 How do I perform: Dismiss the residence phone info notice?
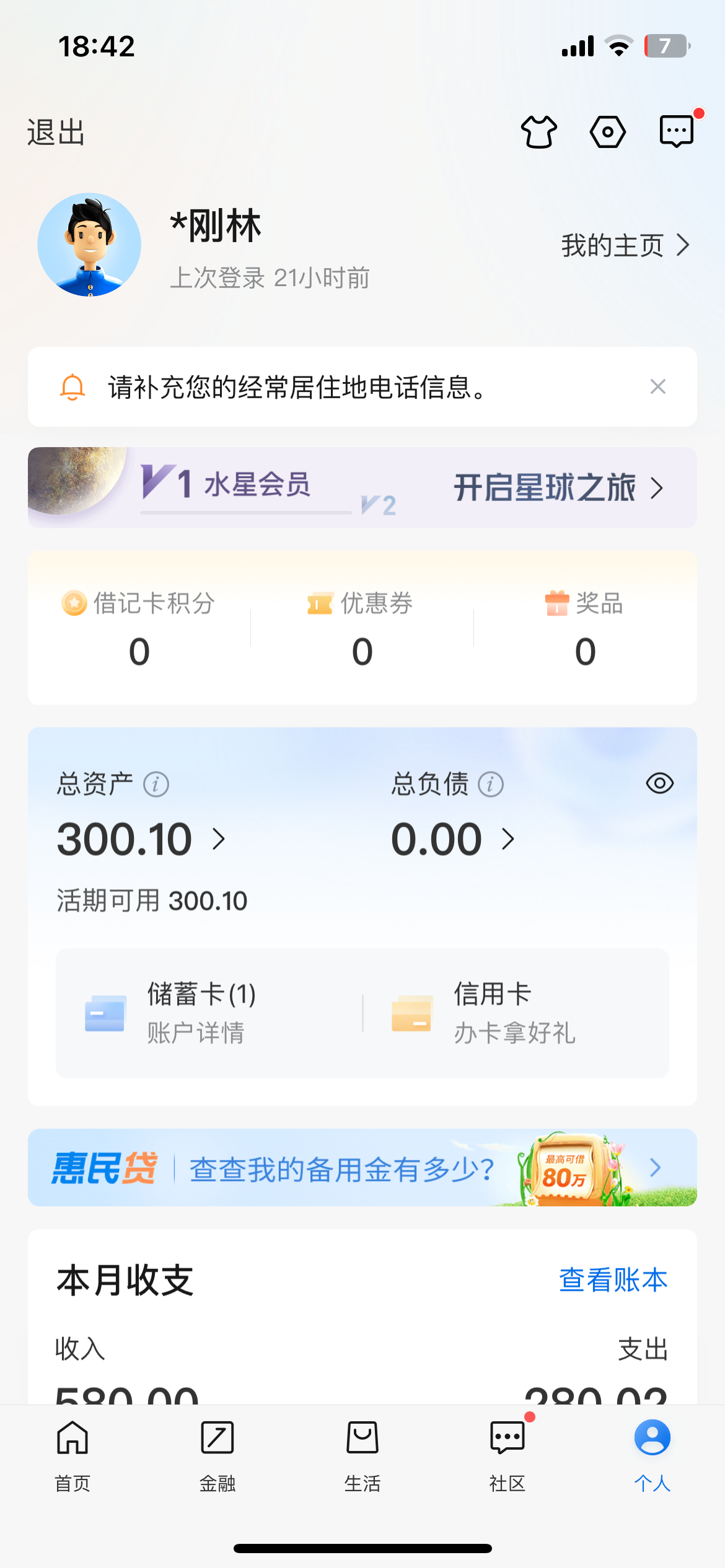coord(657,387)
